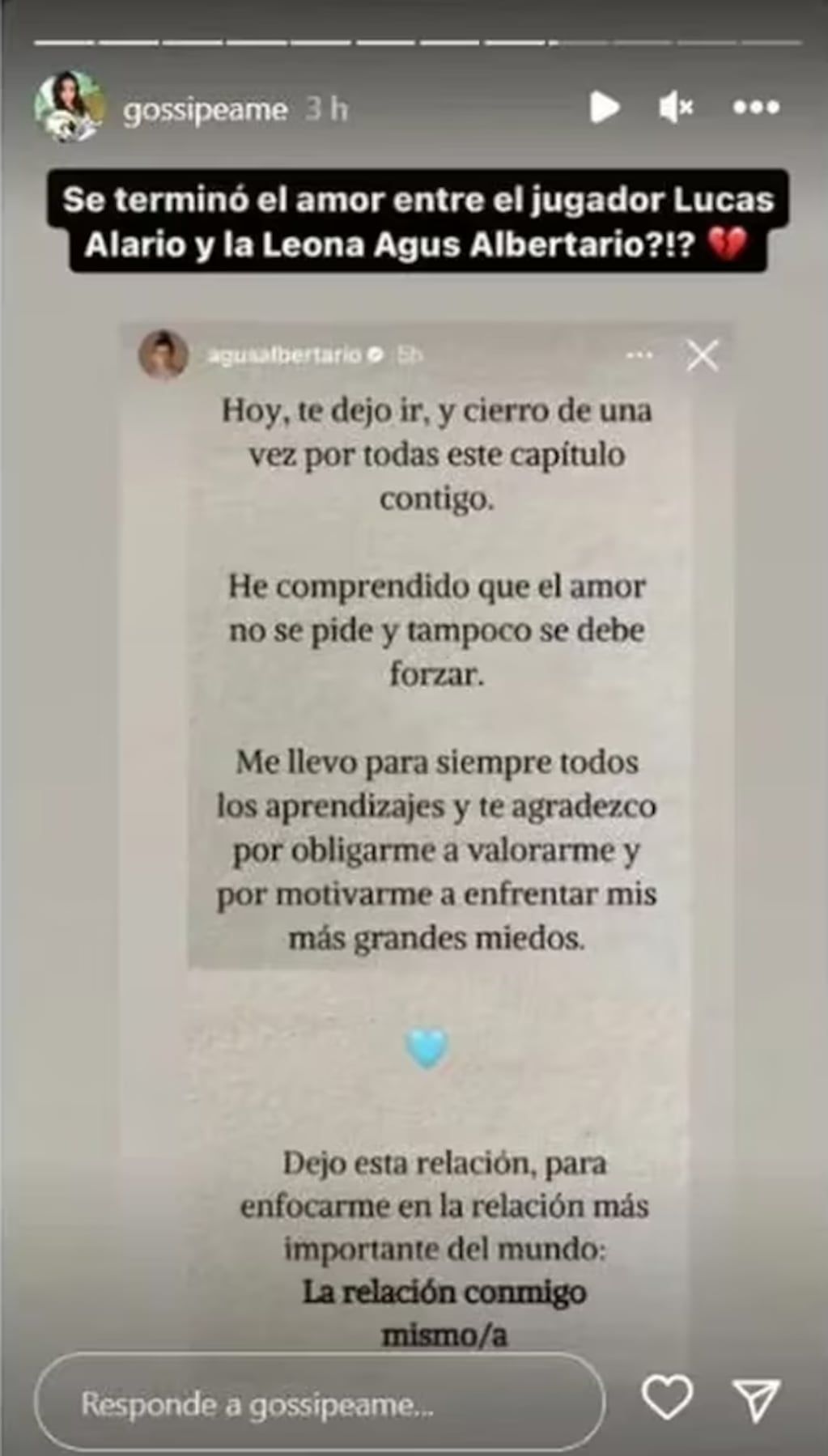Image resolution: width=828 pixels, height=1456 pixels.
Task: Click the verified badge beside agusalbertario
Action: (374, 354)
